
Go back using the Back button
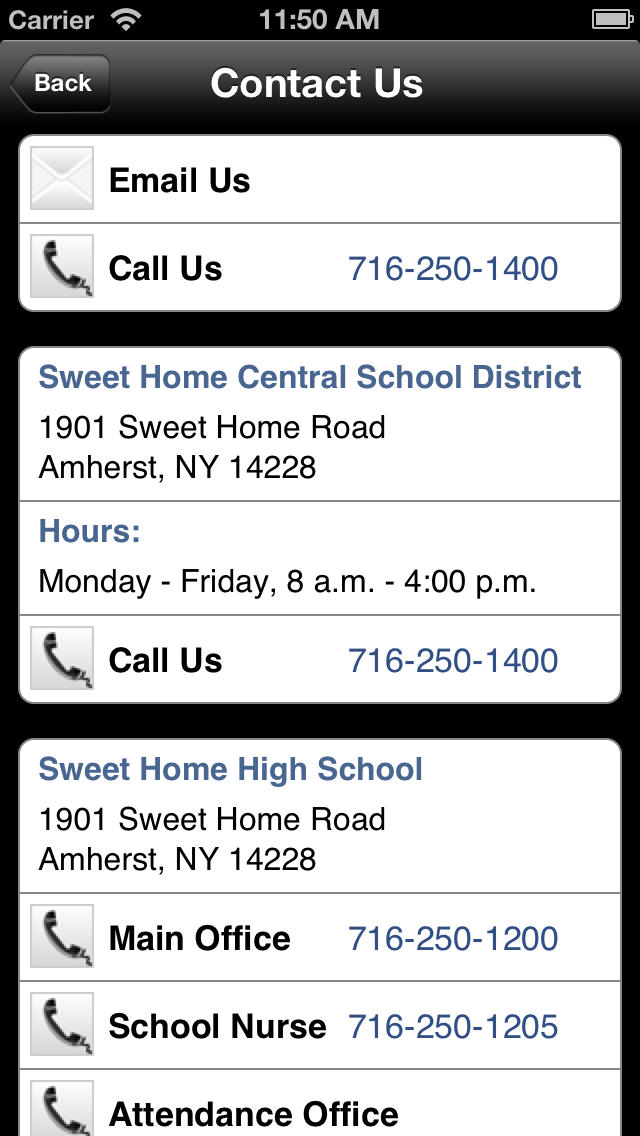pyautogui.click(x=61, y=83)
